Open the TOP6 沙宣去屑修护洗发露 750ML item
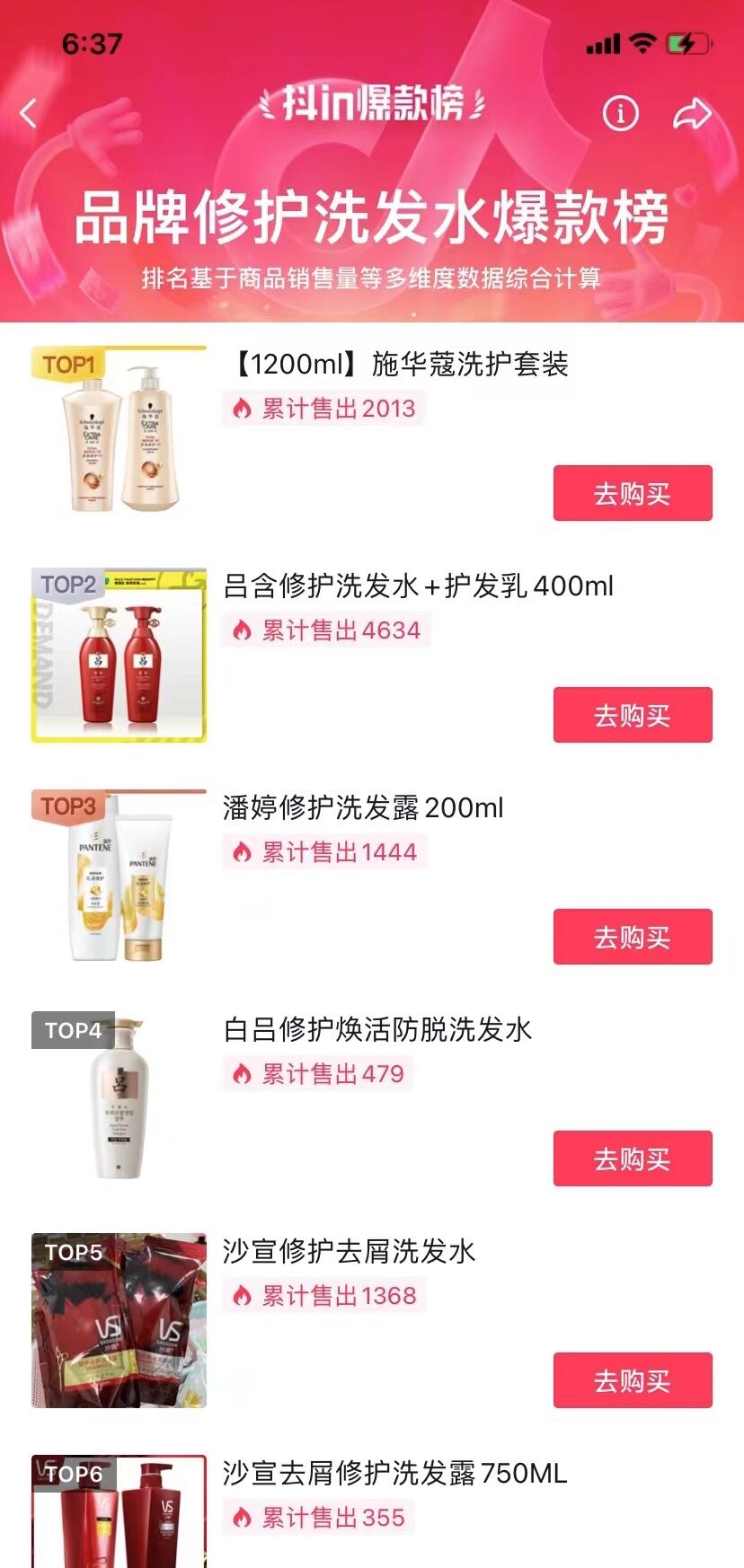744x1568 pixels. click(395, 1474)
